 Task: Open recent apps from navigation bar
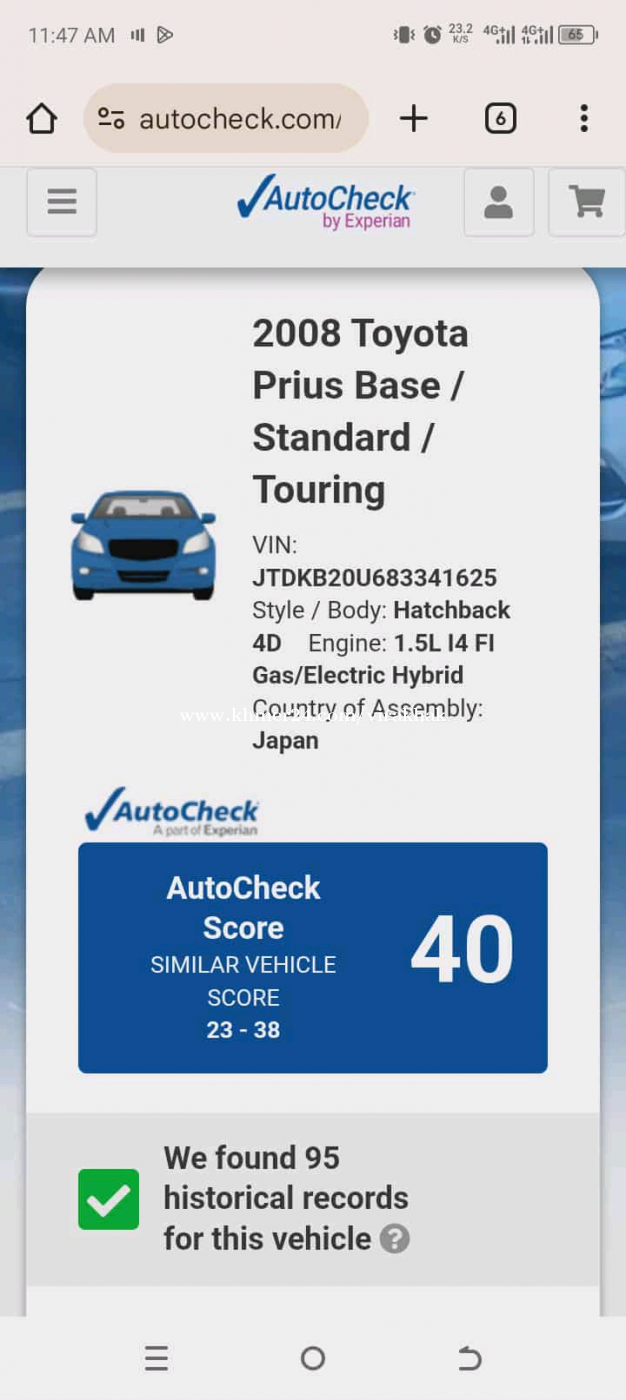(x=156, y=1358)
